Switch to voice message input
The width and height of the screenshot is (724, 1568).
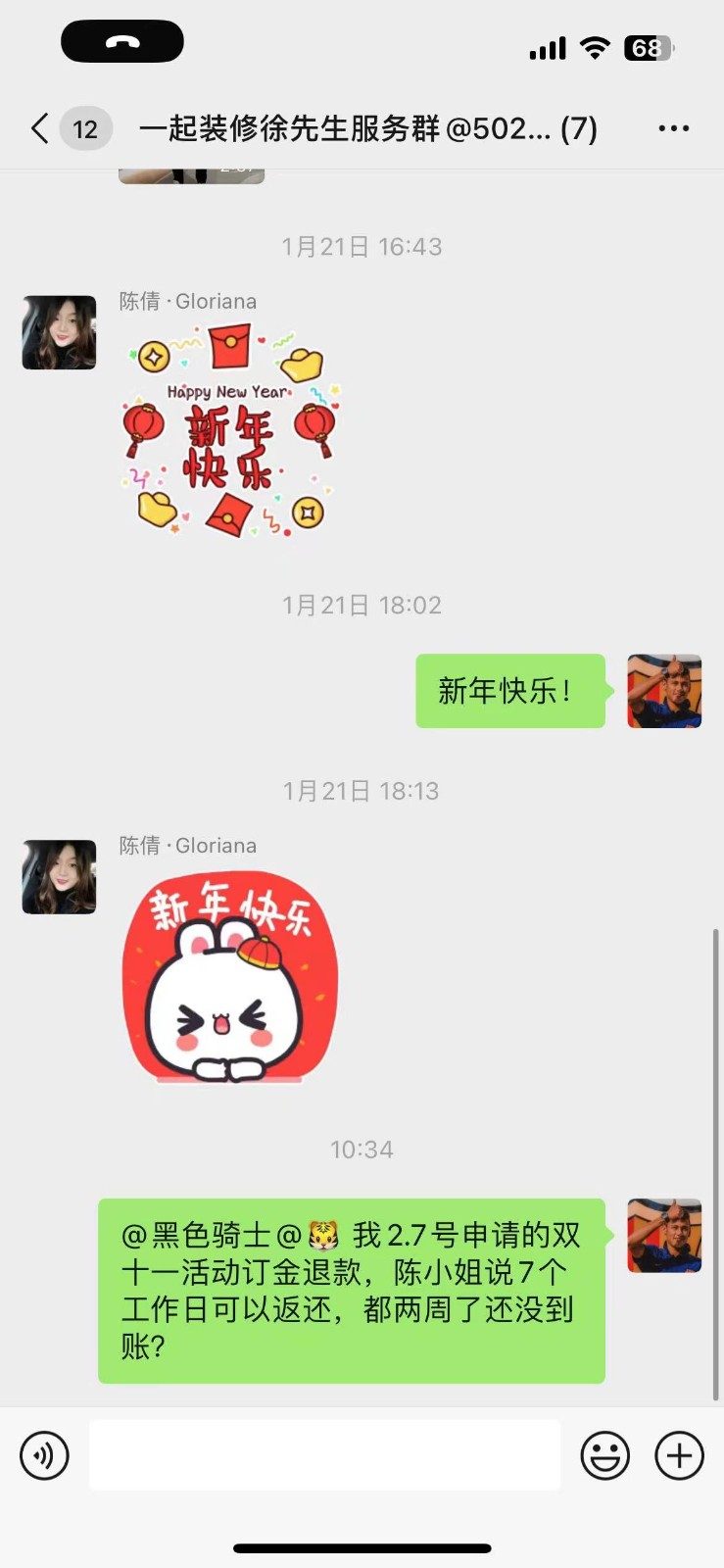pyautogui.click(x=45, y=1455)
